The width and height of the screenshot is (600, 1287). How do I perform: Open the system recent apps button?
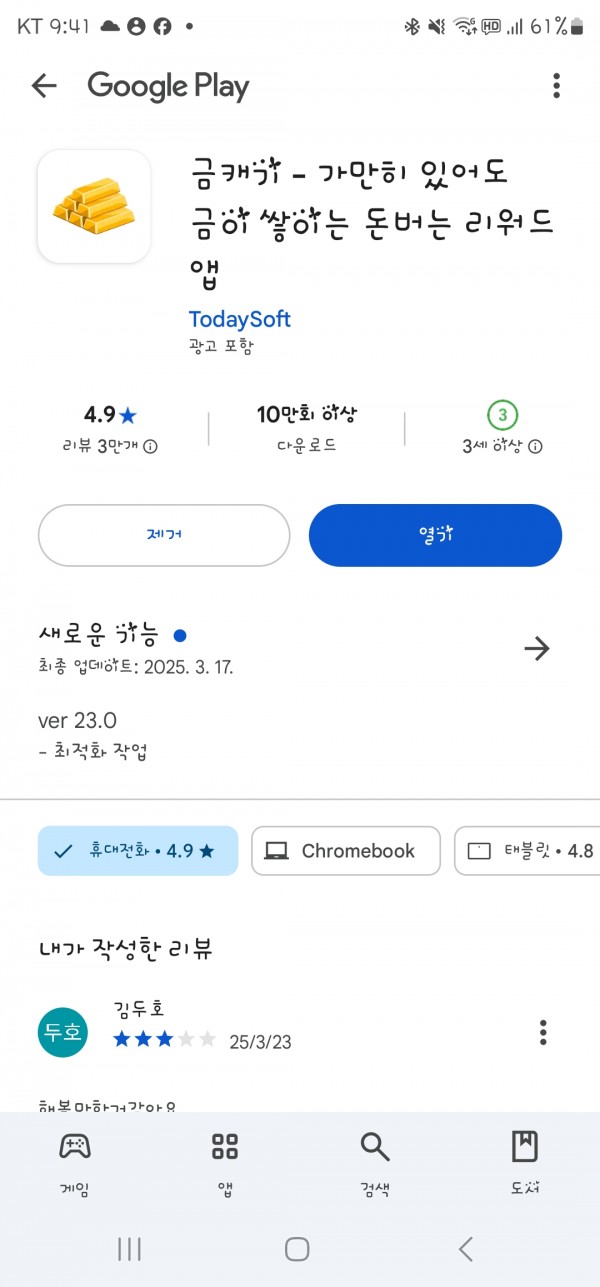point(129,1248)
